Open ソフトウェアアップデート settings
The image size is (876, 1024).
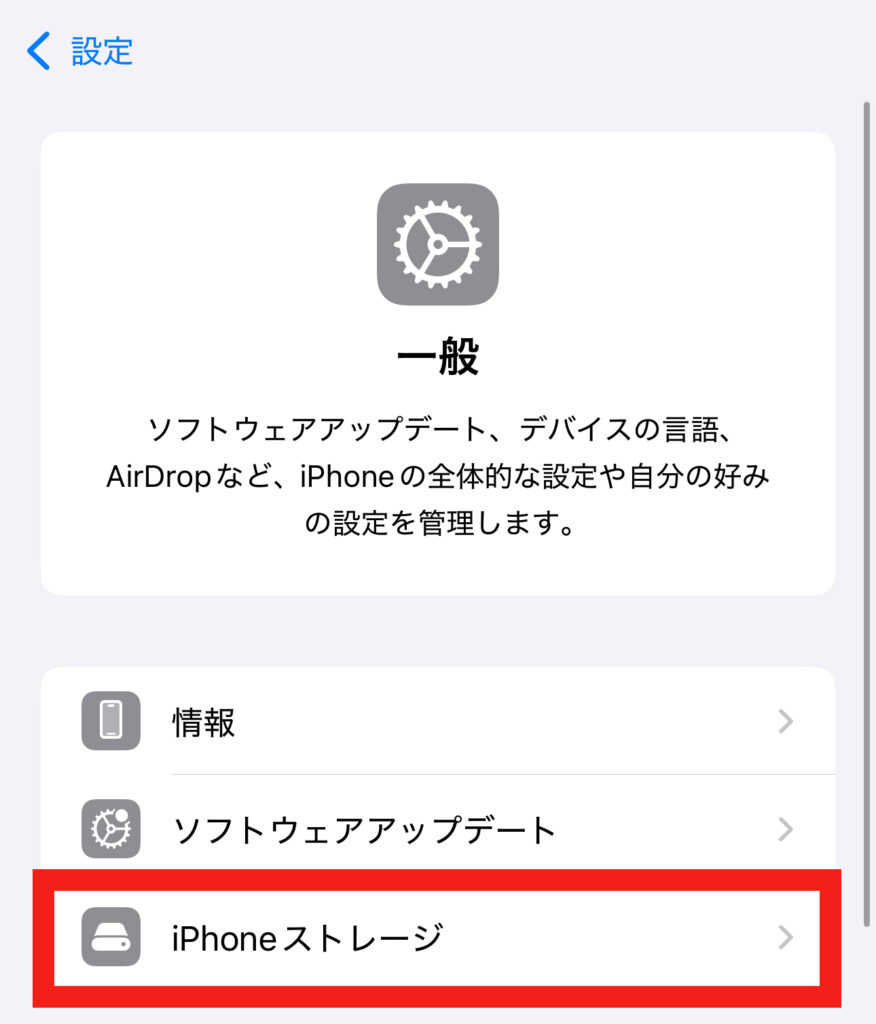(x=437, y=829)
